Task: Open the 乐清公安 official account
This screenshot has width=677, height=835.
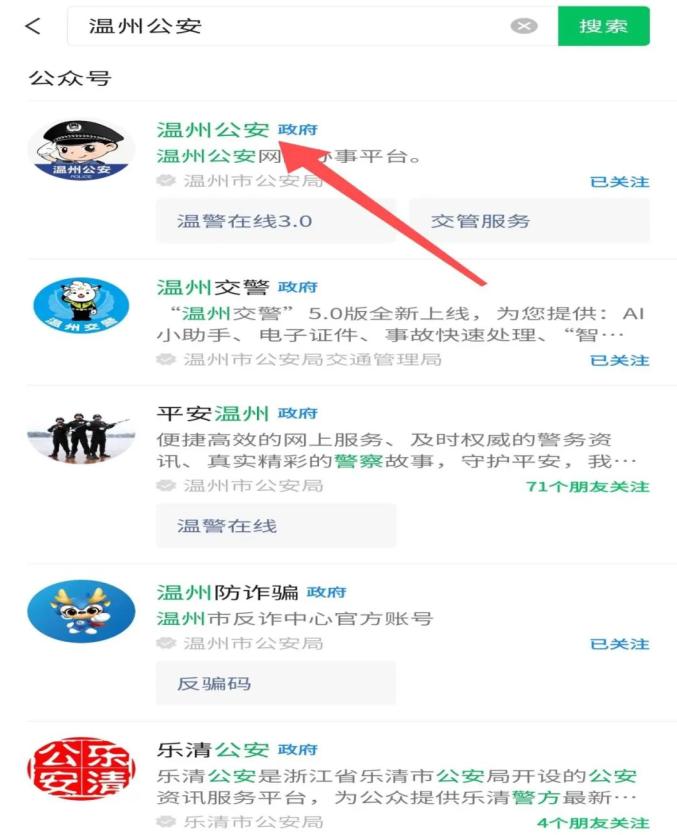Action: tap(213, 749)
